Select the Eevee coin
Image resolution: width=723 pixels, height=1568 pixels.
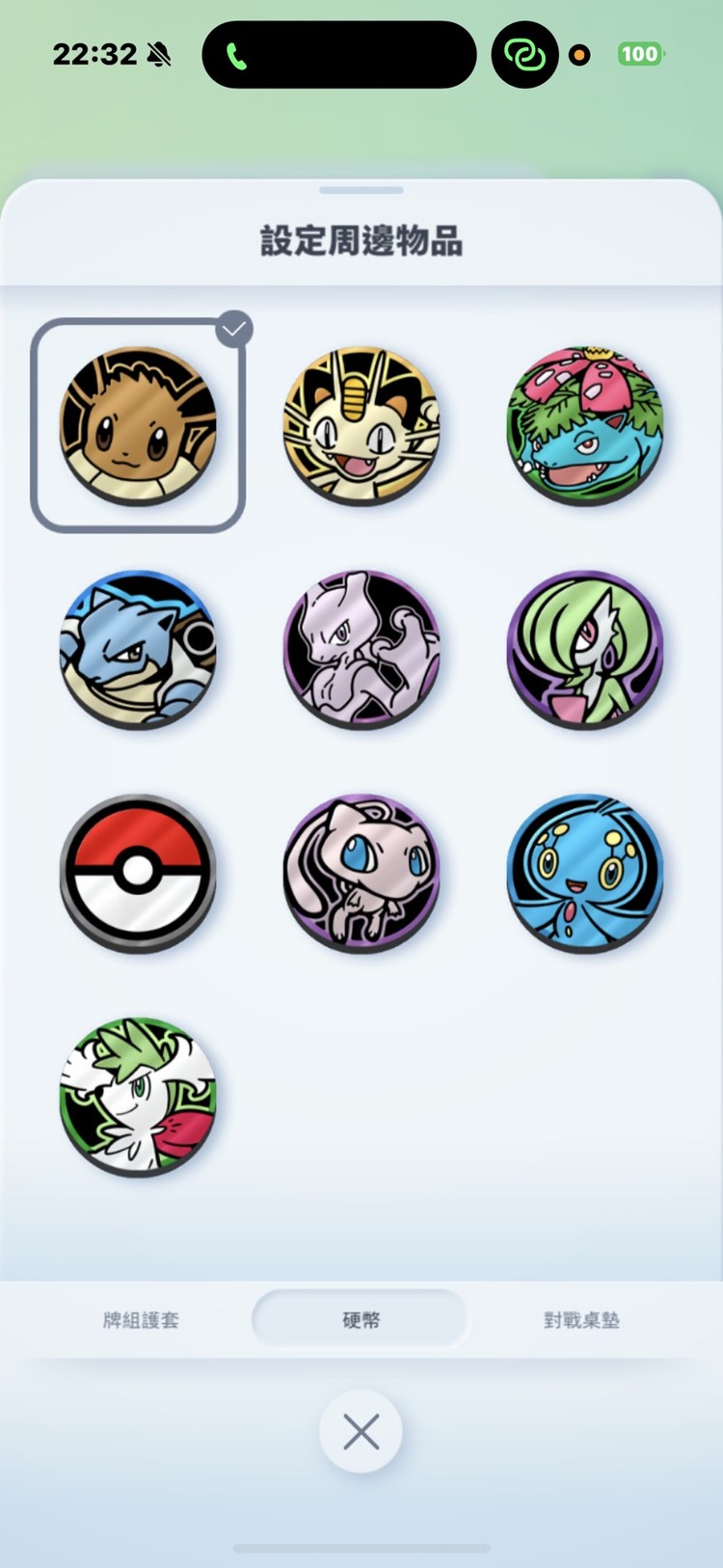pyautogui.click(x=138, y=425)
